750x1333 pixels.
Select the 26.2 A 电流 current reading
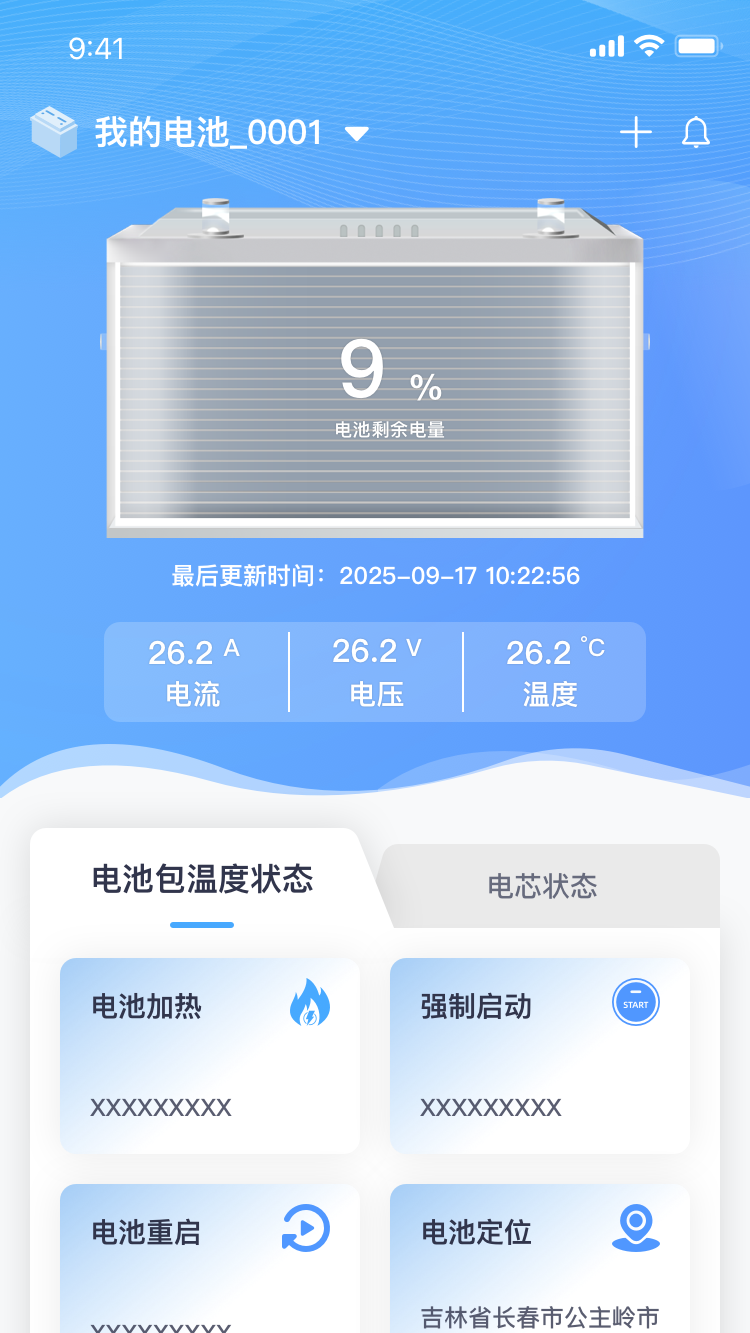[x=197, y=671]
